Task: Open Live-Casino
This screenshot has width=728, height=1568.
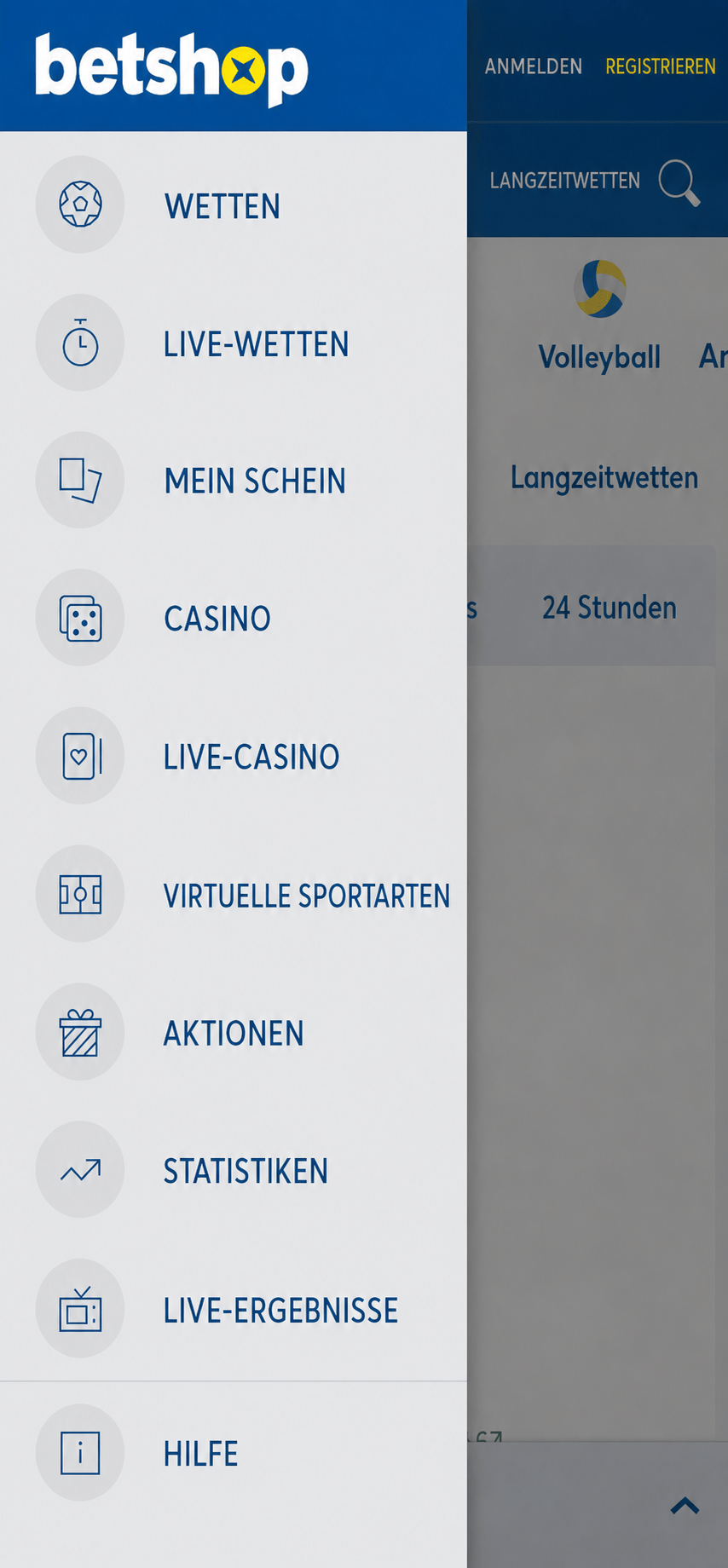Action: [234, 756]
